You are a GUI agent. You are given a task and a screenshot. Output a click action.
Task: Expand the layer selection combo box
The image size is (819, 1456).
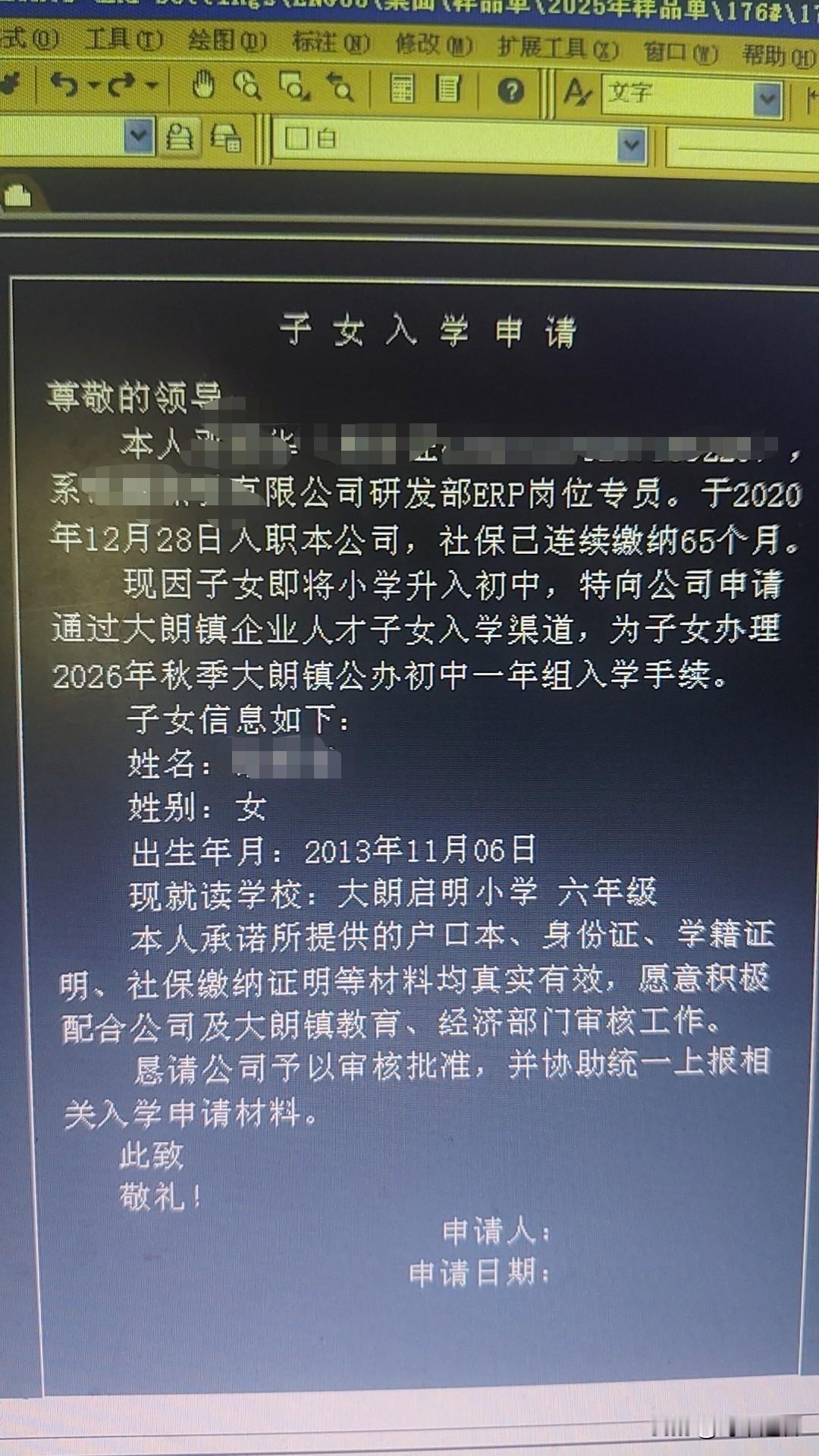pos(139,137)
